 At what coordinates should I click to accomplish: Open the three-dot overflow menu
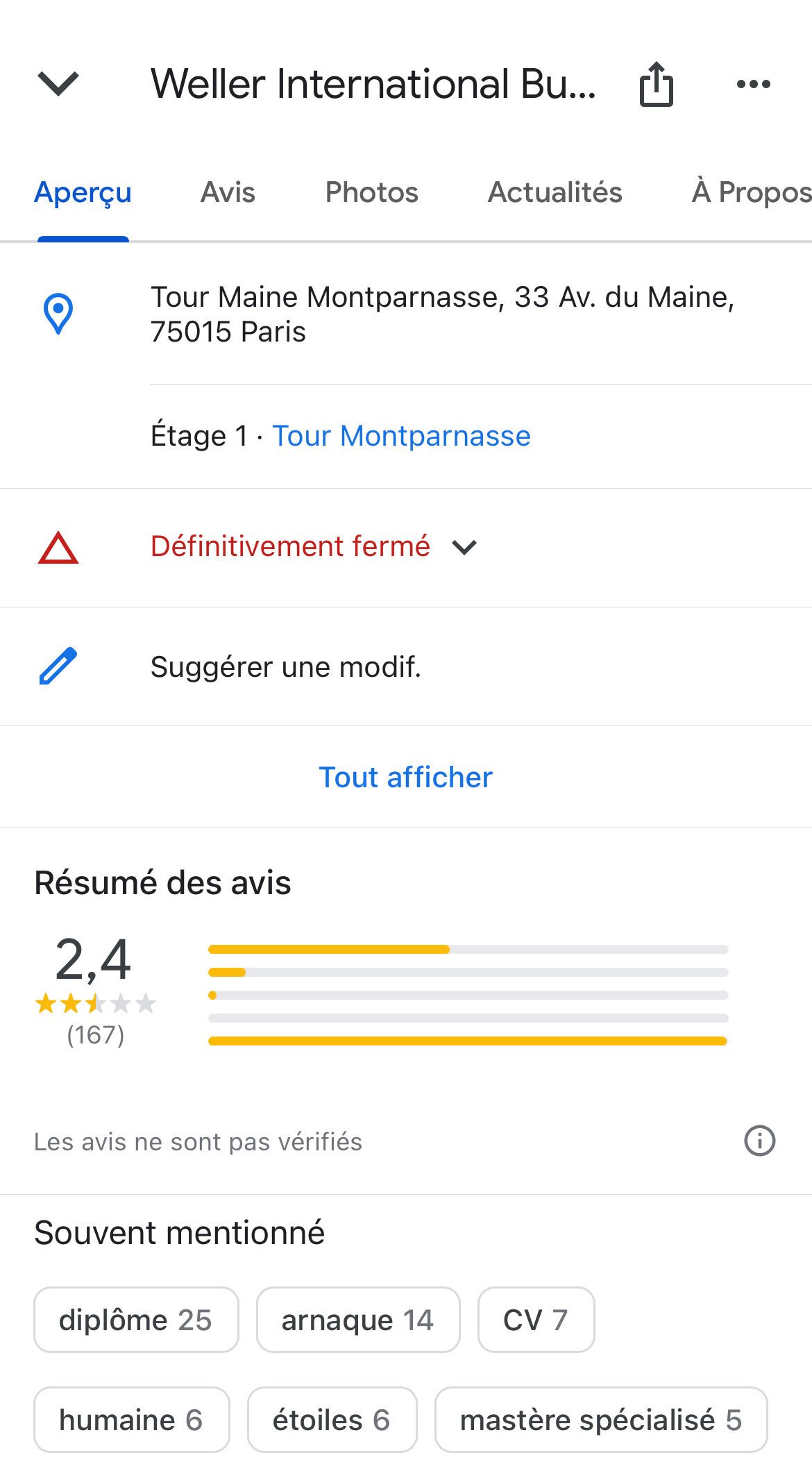click(x=753, y=84)
